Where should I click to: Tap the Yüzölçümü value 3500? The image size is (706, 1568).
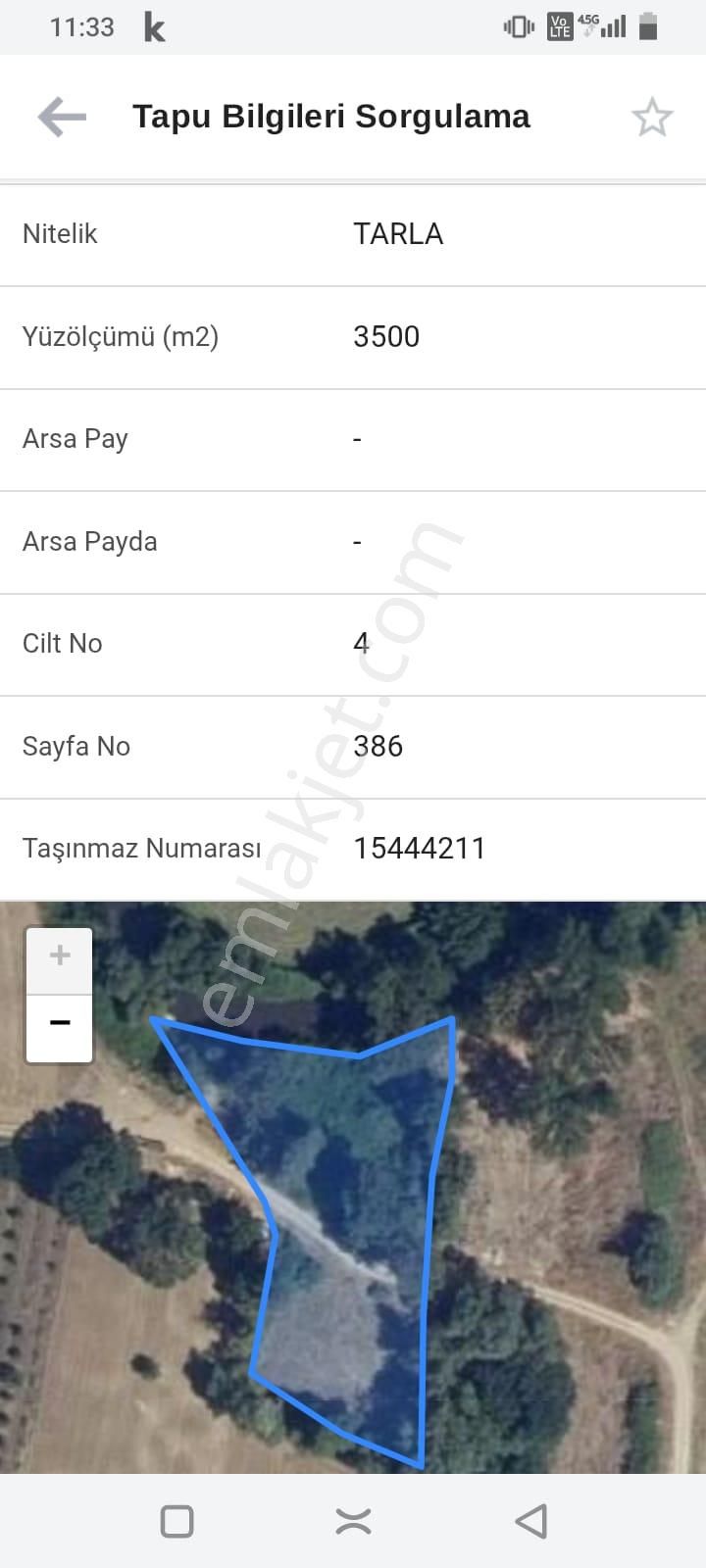click(387, 337)
